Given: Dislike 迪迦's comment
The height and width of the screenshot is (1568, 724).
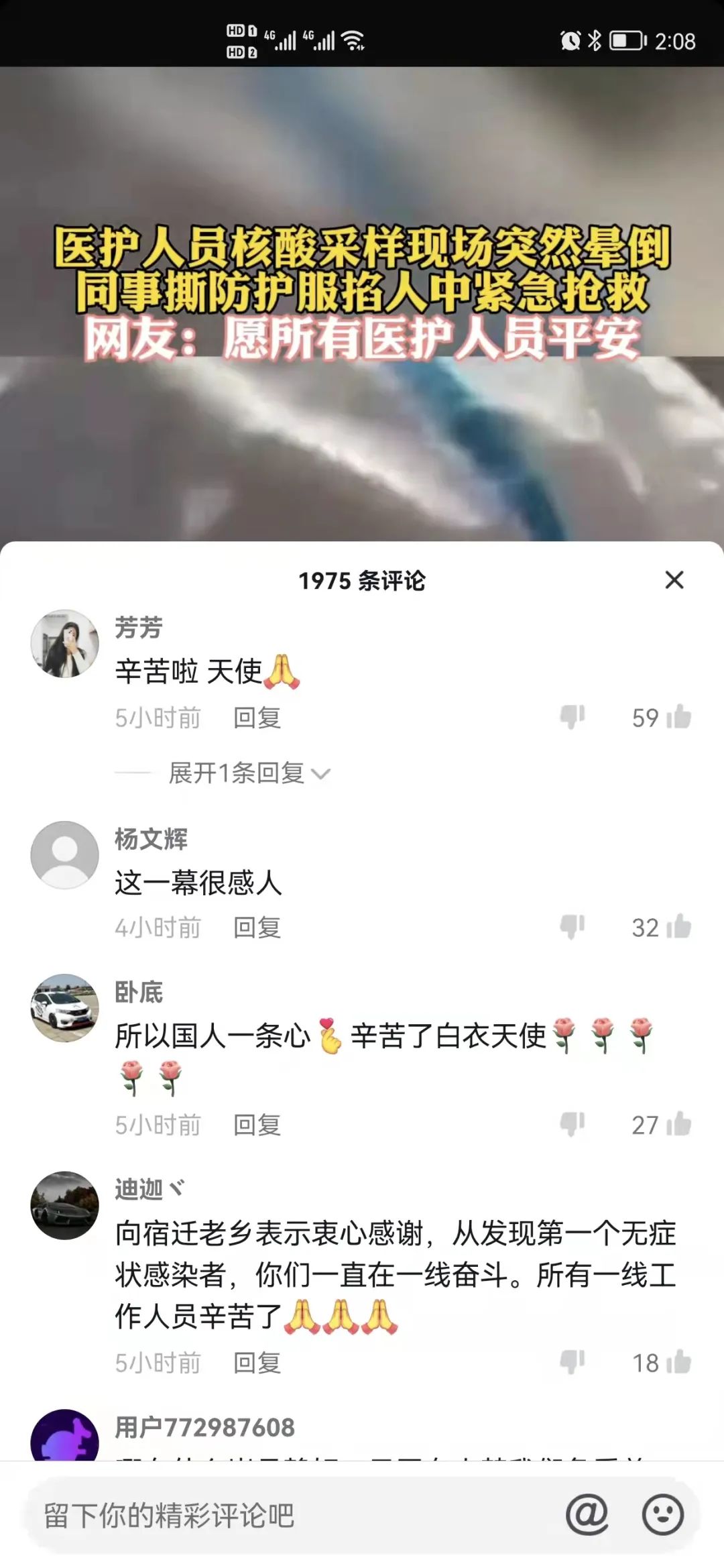Looking at the screenshot, I should 572,1362.
